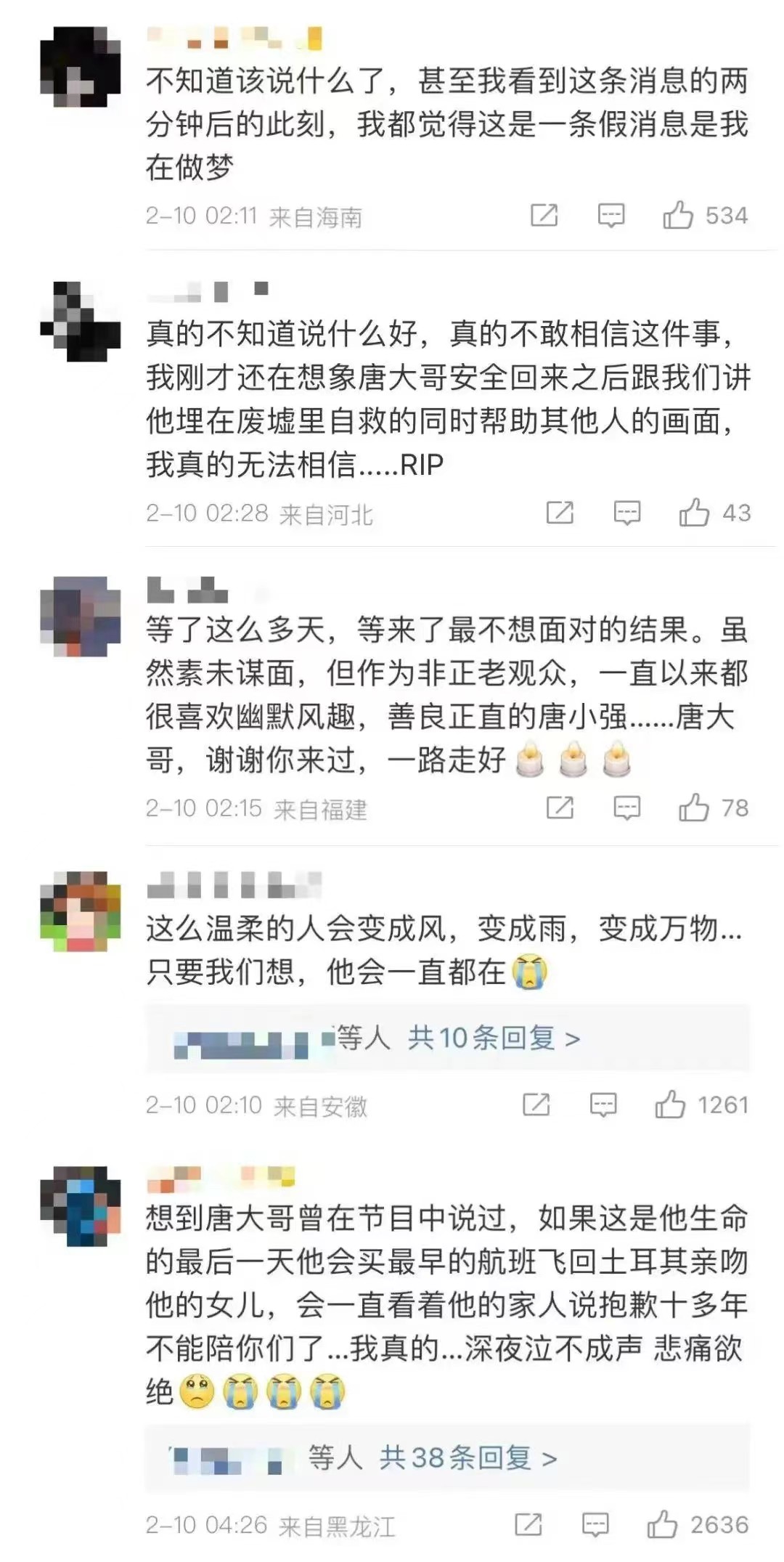Share the comment posted from 海南
The width and height of the screenshot is (784, 1562).
(544, 216)
